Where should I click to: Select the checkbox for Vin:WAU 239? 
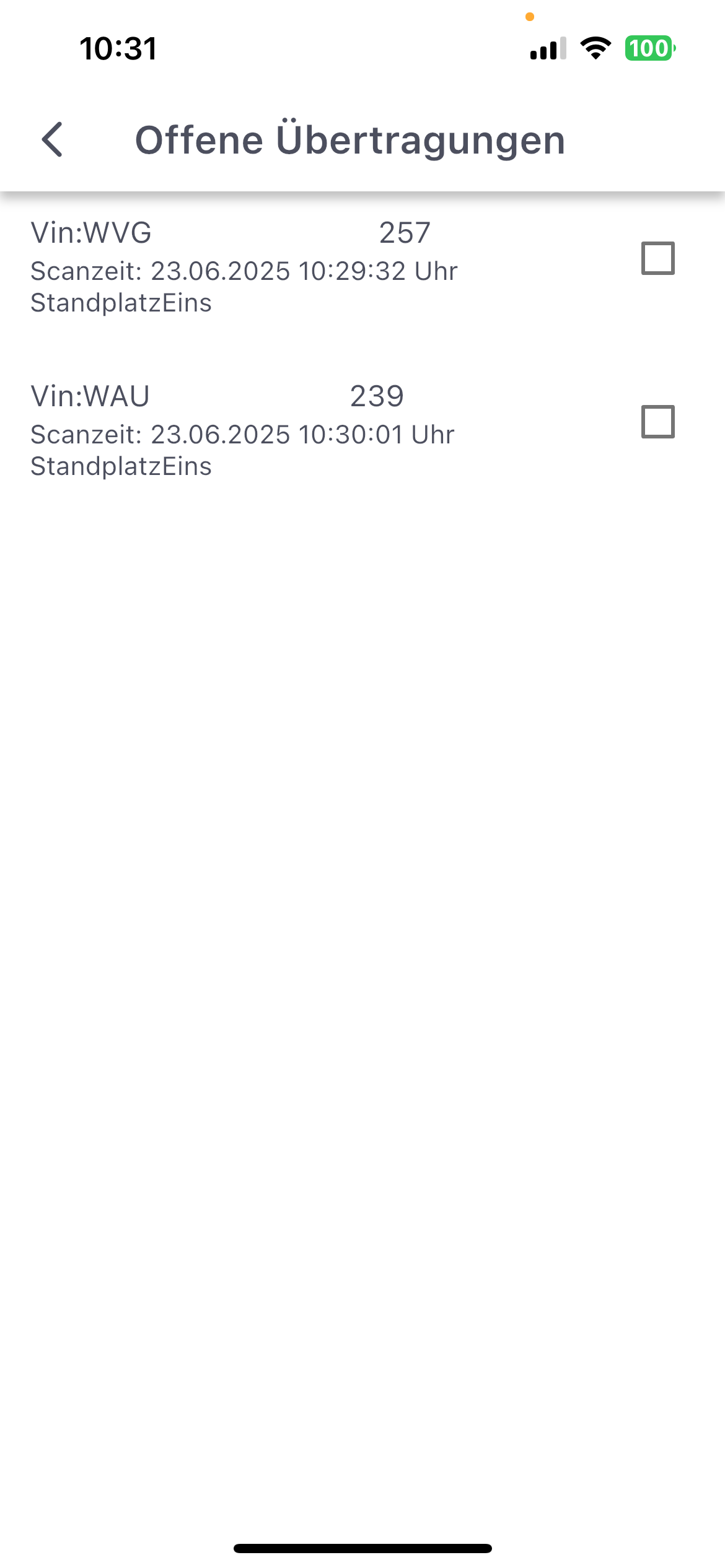click(657, 422)
